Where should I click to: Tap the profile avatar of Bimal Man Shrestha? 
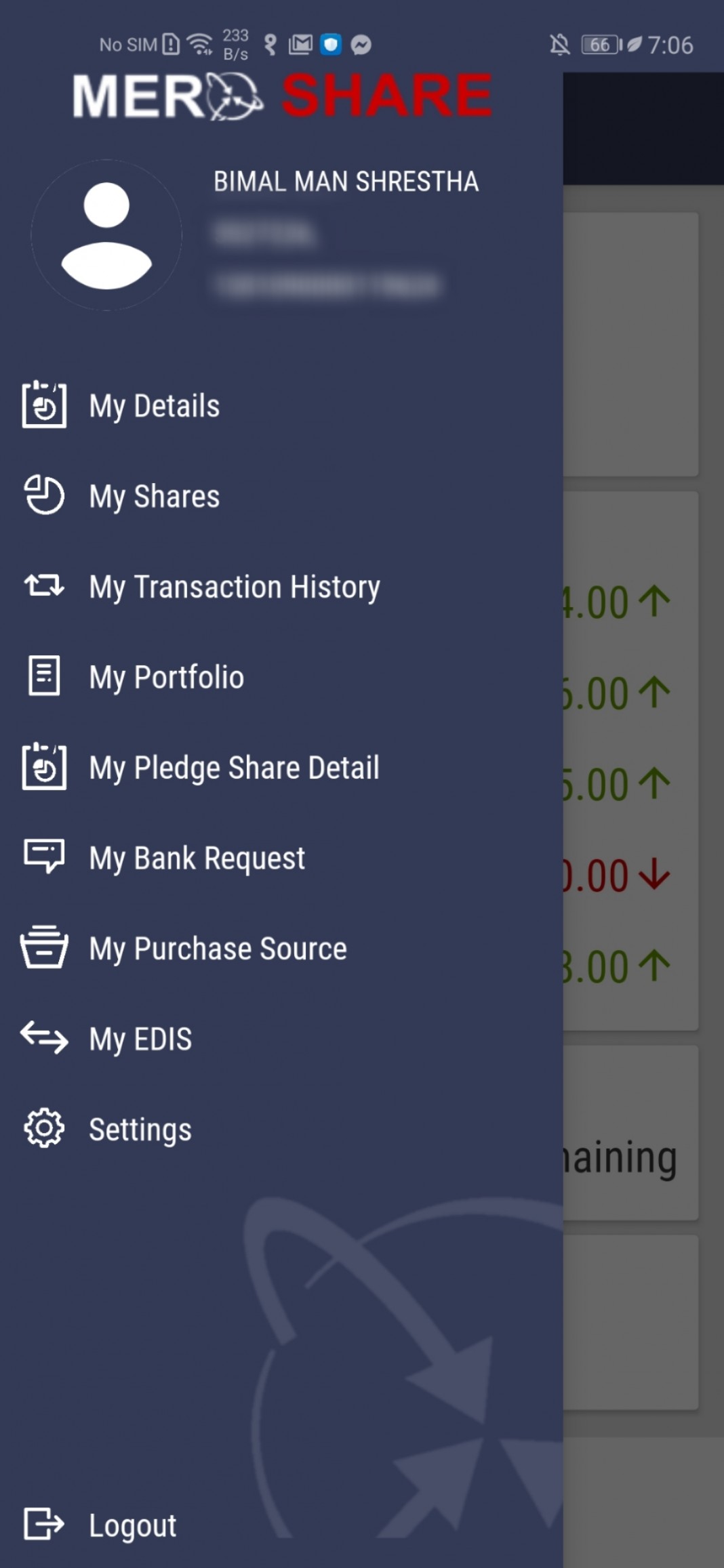(106, 235)
